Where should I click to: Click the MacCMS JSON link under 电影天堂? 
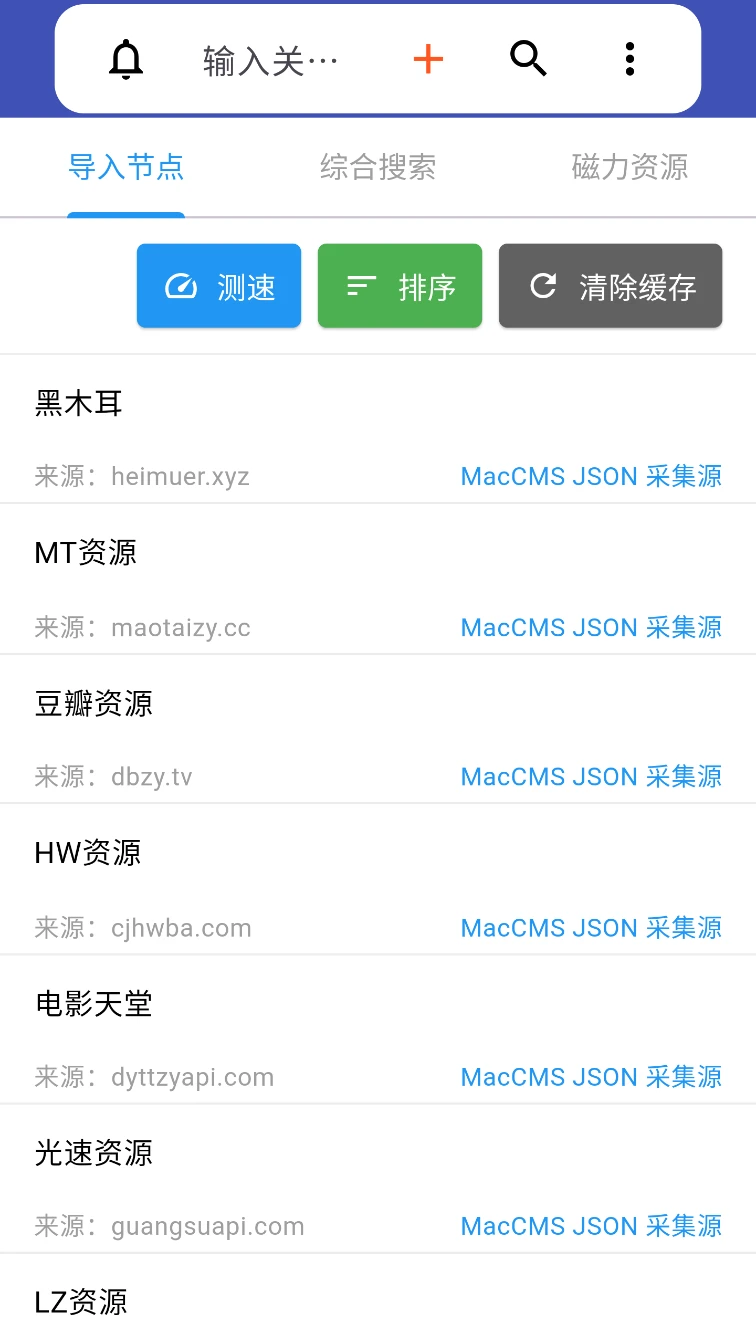(591, 1077)
